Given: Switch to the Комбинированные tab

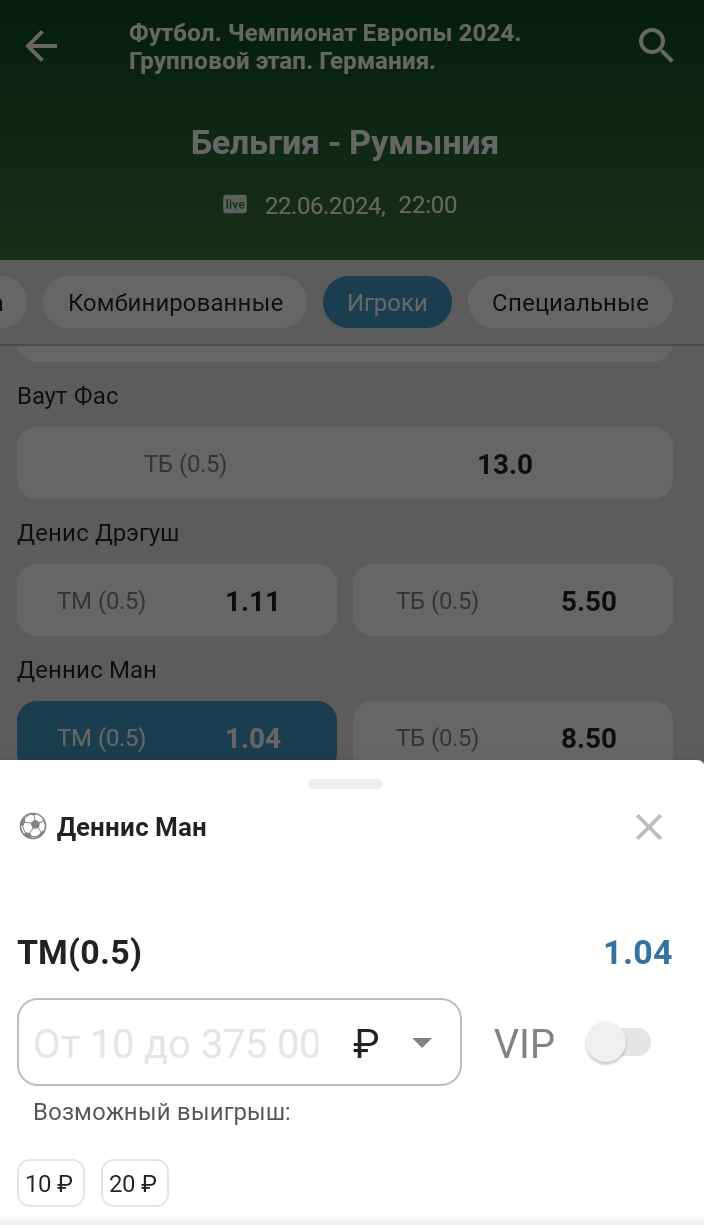Looking at the screenshot, I should click(x=175, y=303).
